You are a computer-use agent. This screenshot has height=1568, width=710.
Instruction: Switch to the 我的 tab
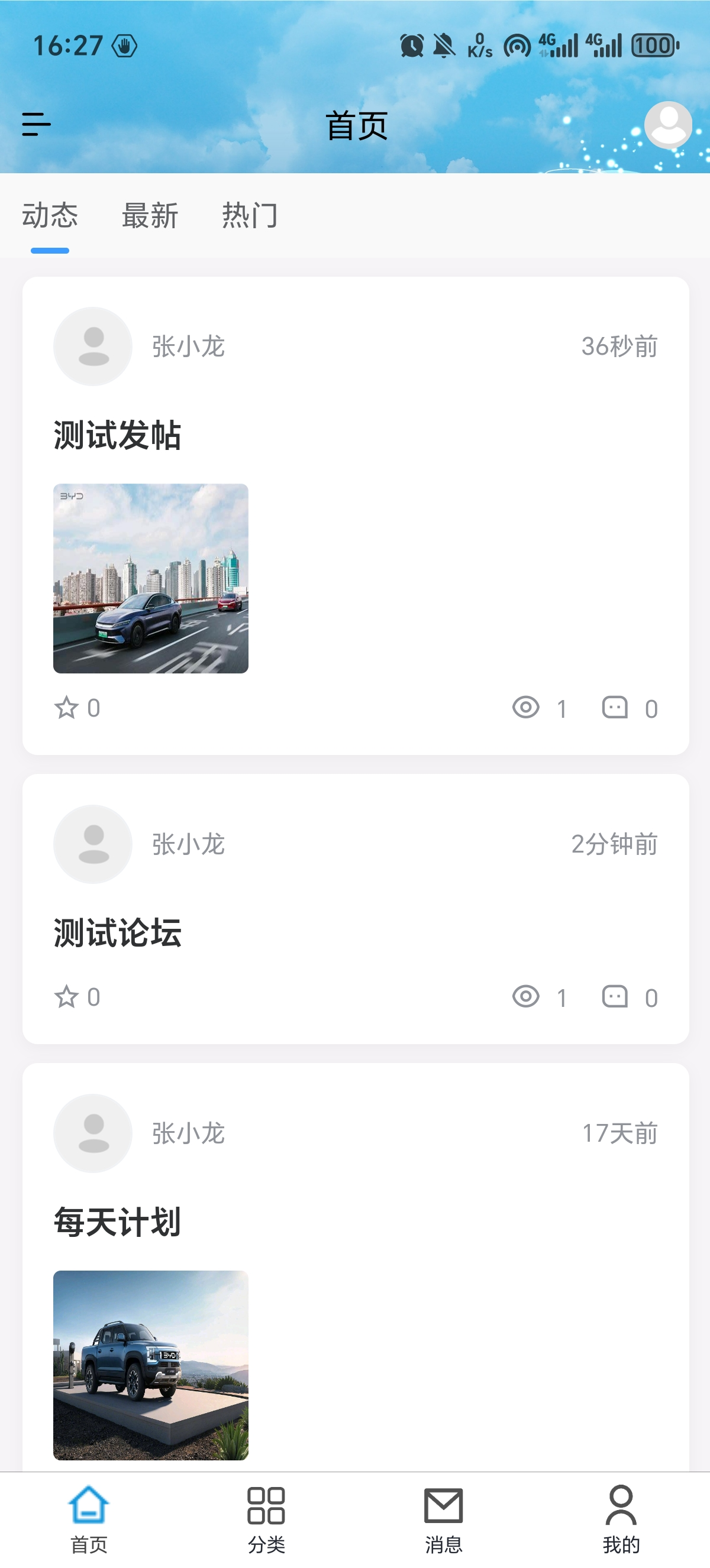(621, 1519)
